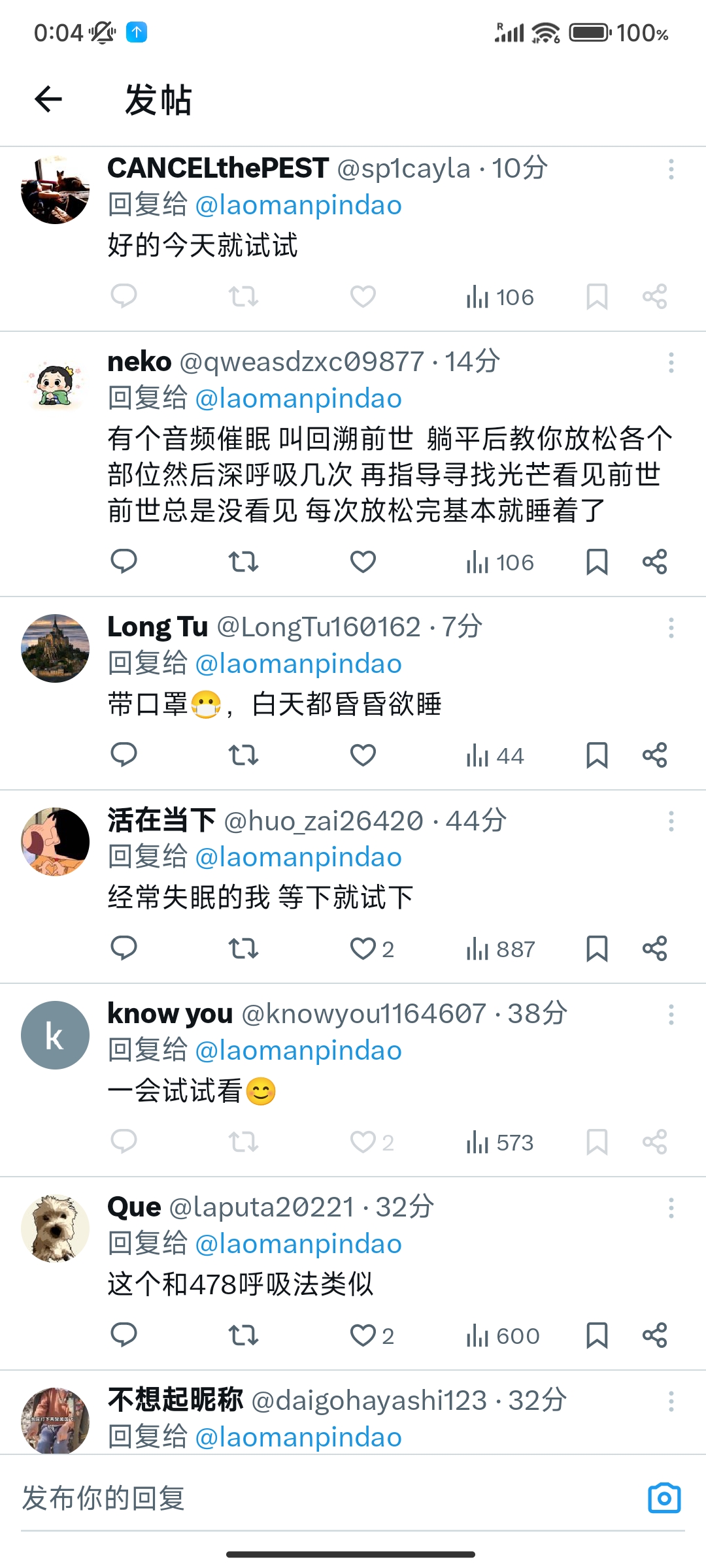The width and height of the screenshot is (706, 1568).
Task: Share Que's reply
Action: coord(654,1335)
